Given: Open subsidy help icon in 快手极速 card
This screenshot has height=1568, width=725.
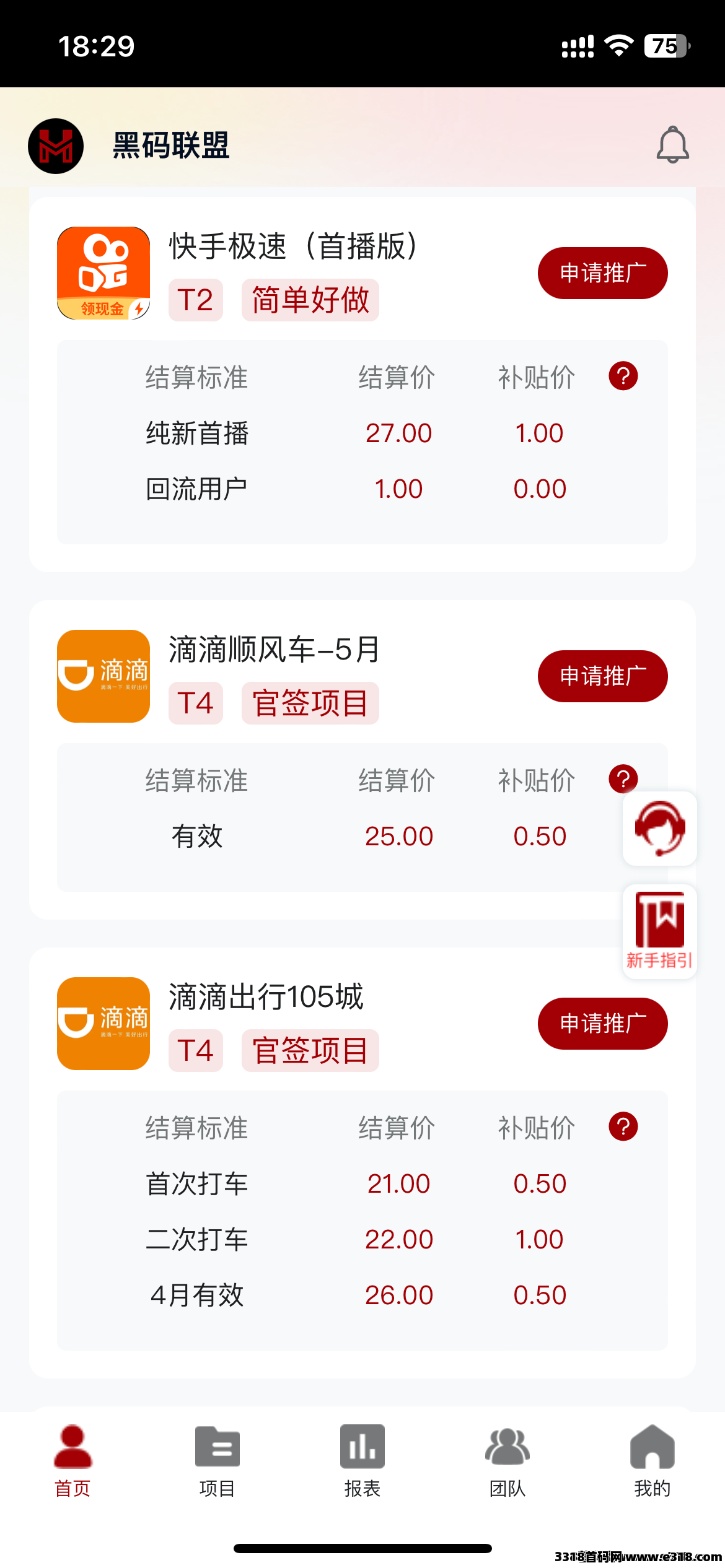Looking at the screenshot, I should point(623,376).
